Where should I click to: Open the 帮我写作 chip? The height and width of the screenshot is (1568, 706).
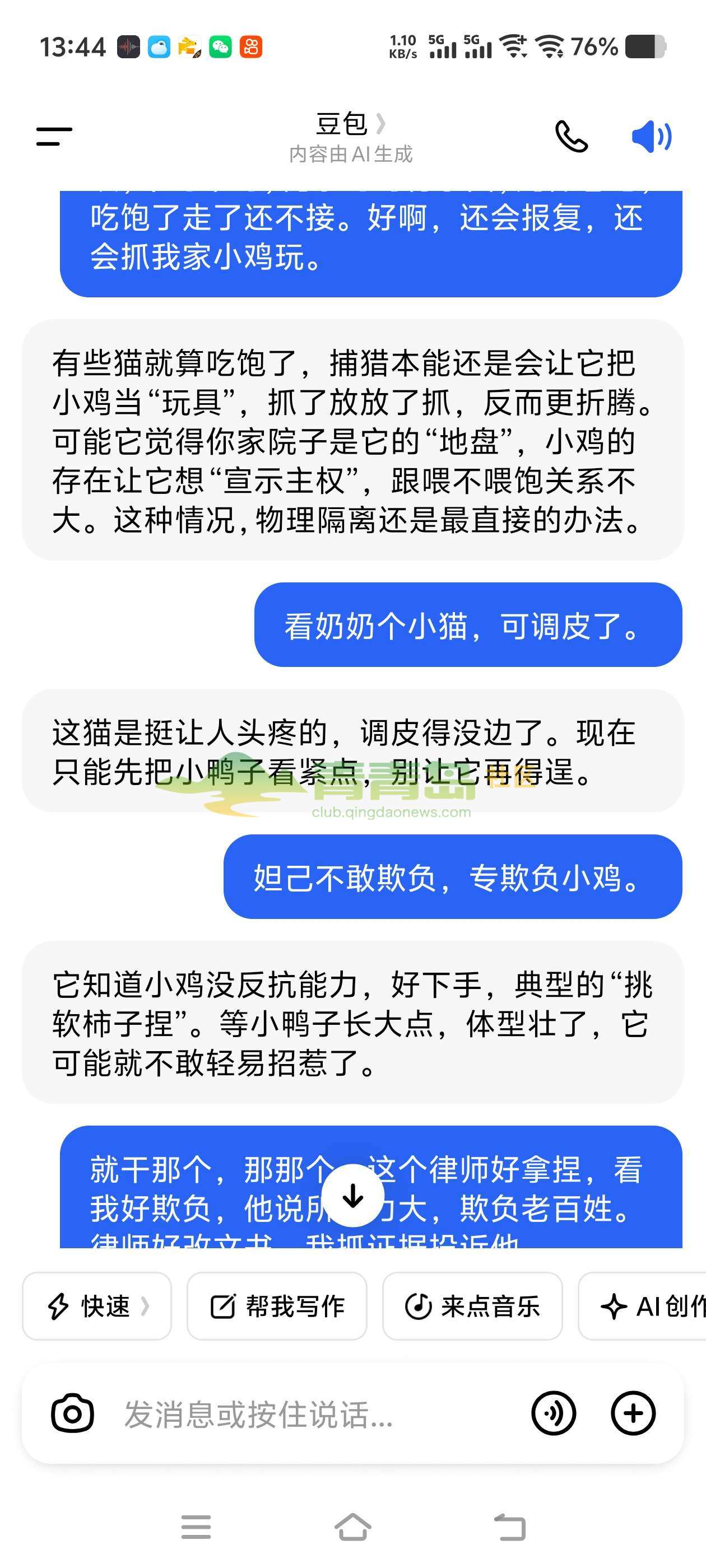277,1306
